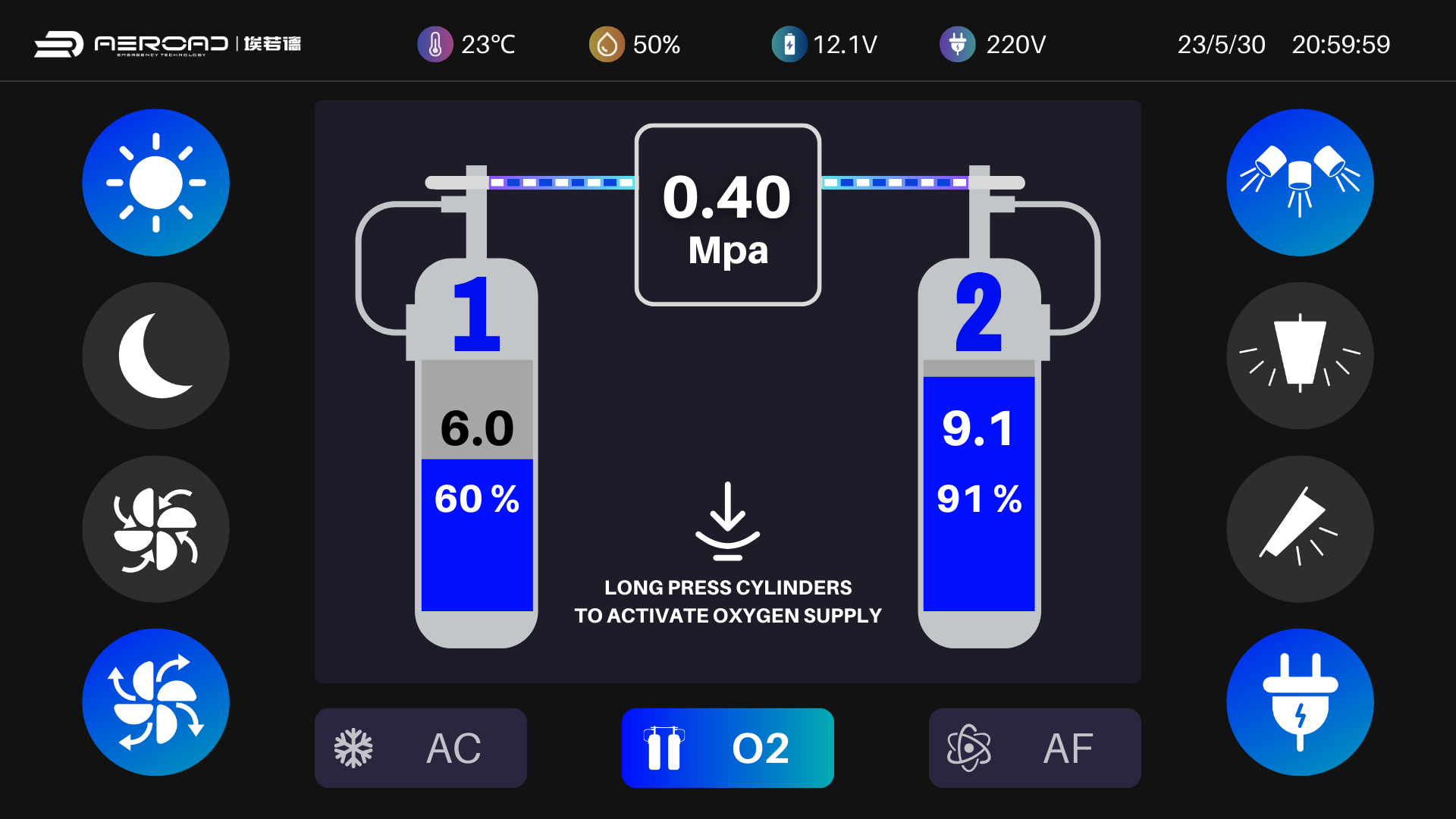The width and height of the screenshot is (1456, 819).
Task: Toggle the triple spotlight button
Action: pyautogui.click(x=1300, y=183)
